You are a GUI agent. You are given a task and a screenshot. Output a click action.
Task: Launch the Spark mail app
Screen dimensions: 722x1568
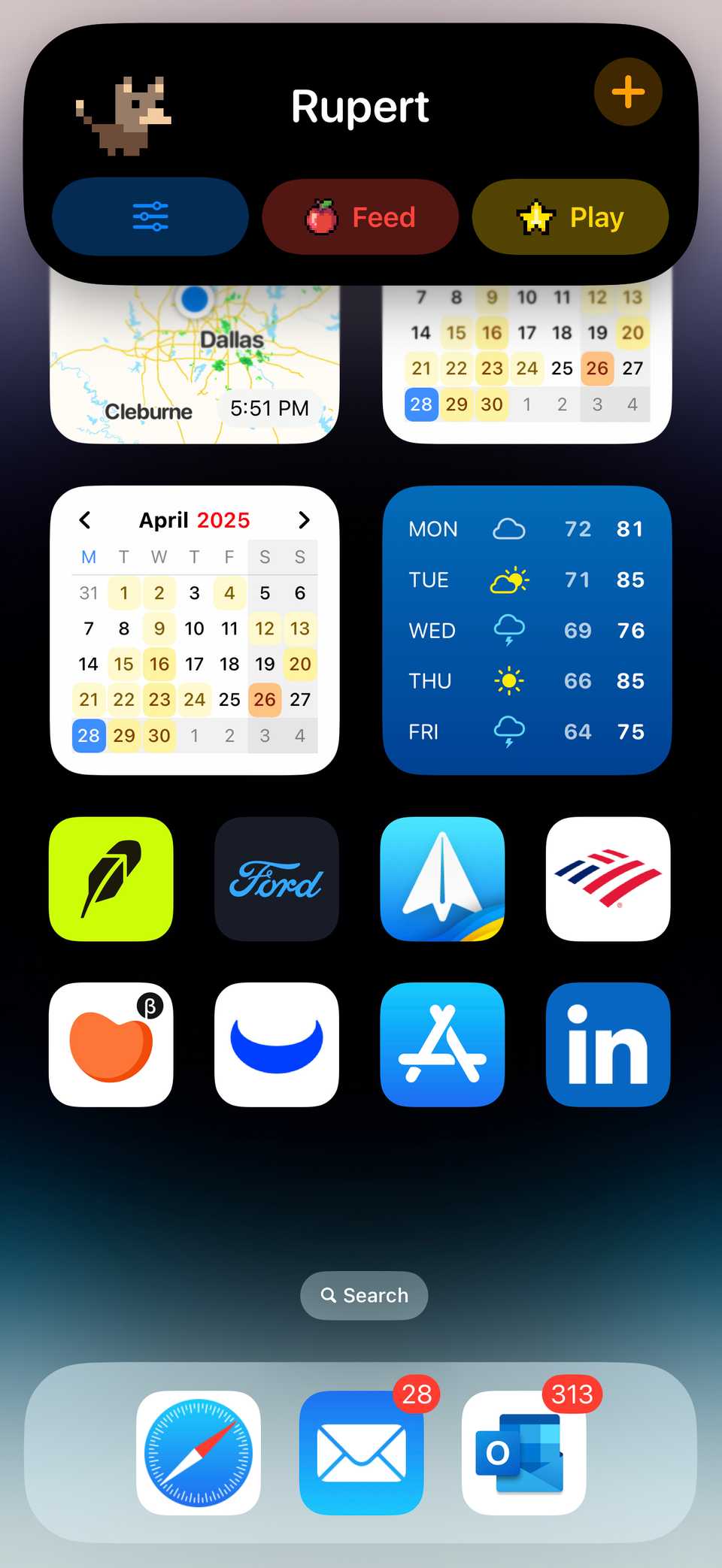click(x=442, y=879)
